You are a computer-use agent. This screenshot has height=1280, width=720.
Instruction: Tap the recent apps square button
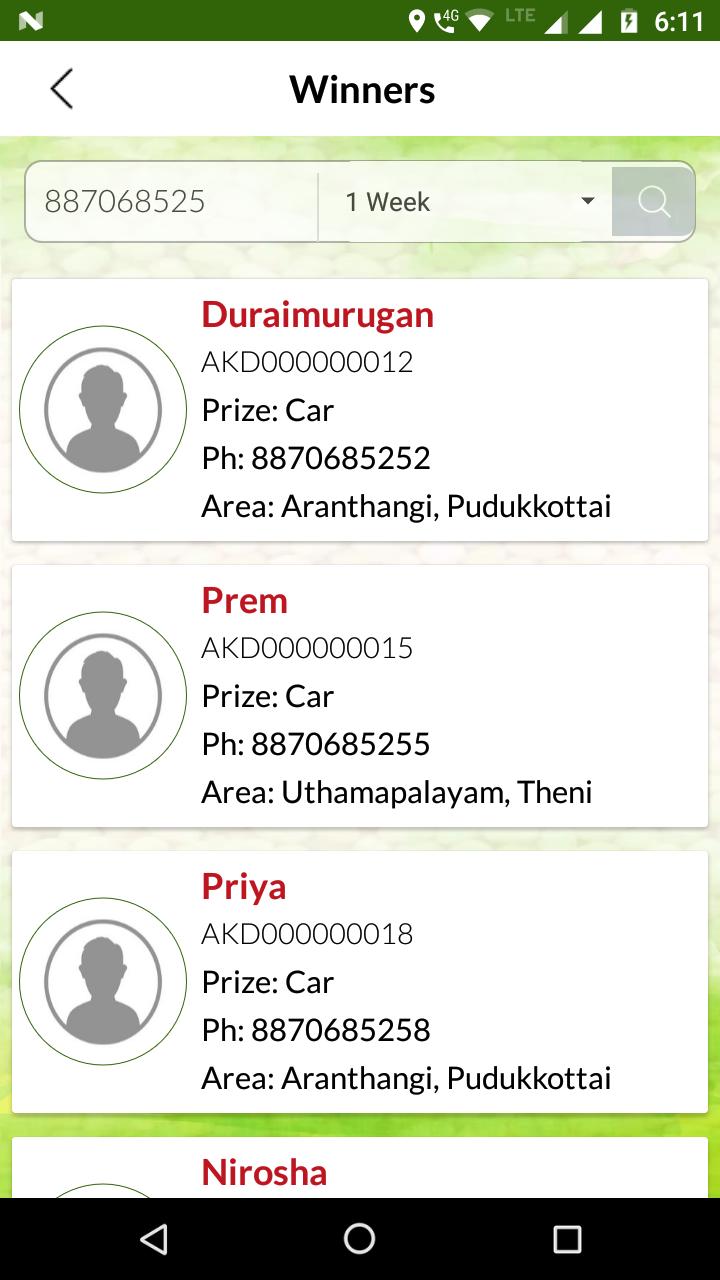(566, 1239)
